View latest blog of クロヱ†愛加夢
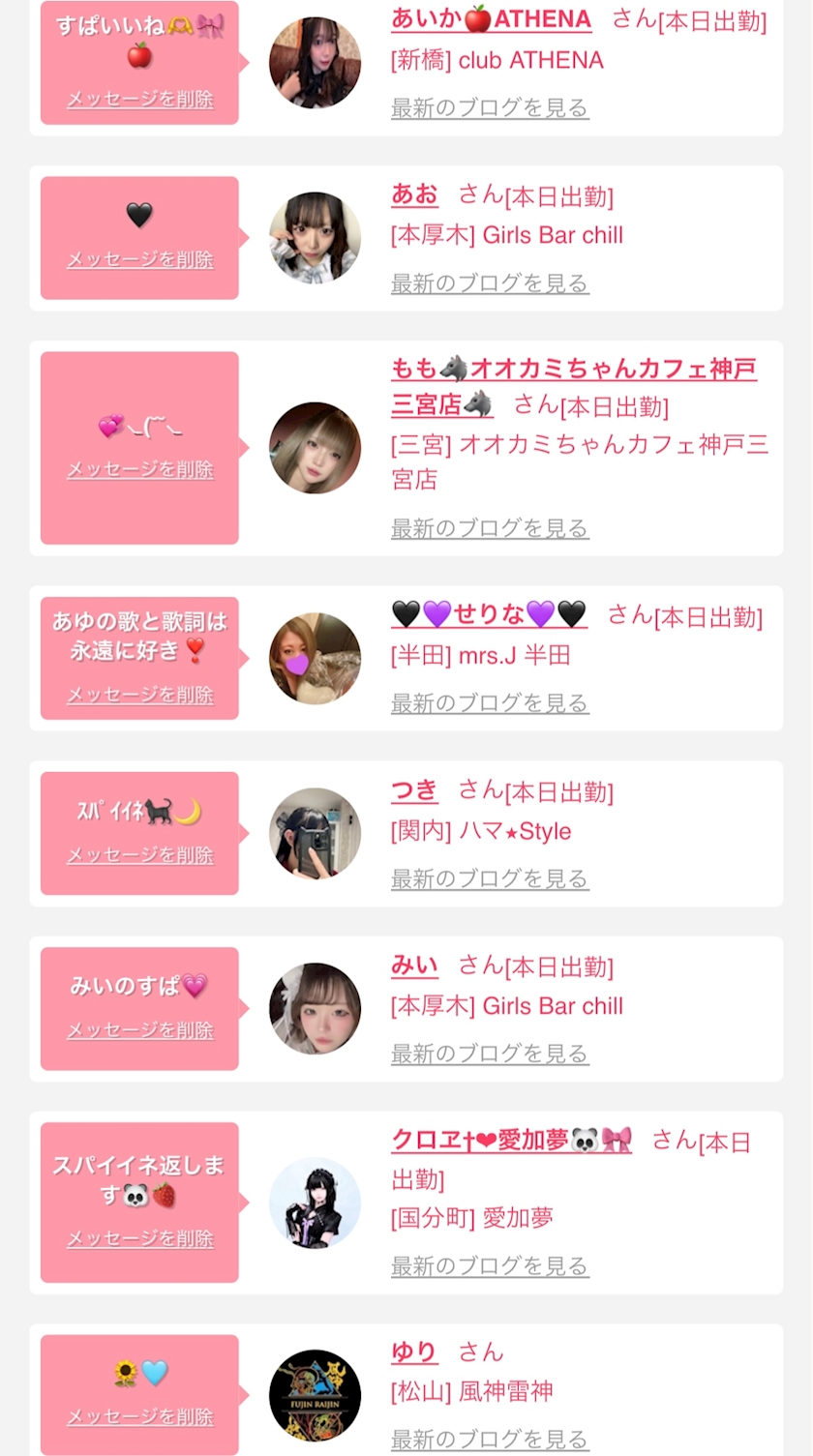 point(490,1265)
